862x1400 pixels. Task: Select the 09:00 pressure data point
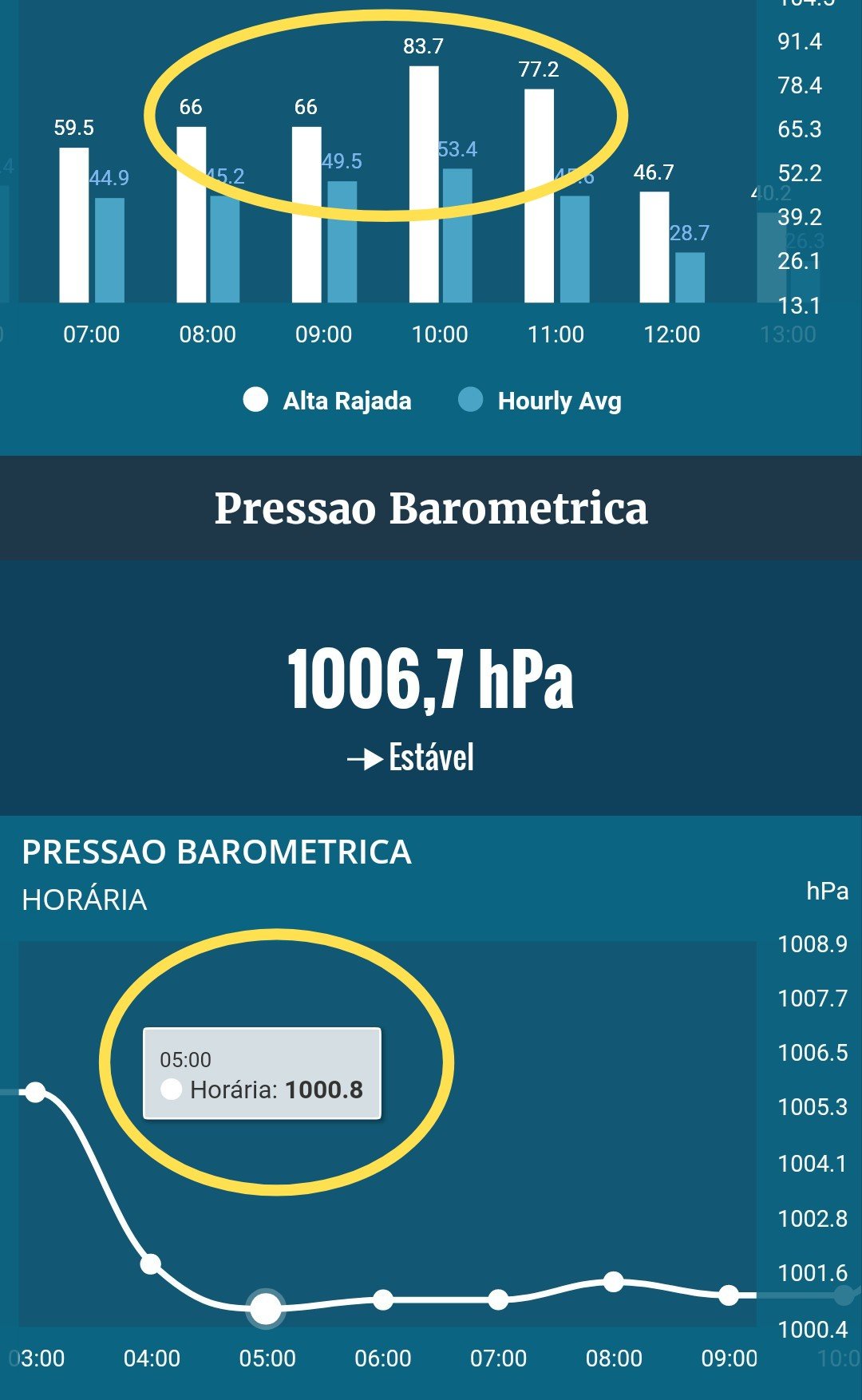click(729, 1295)
